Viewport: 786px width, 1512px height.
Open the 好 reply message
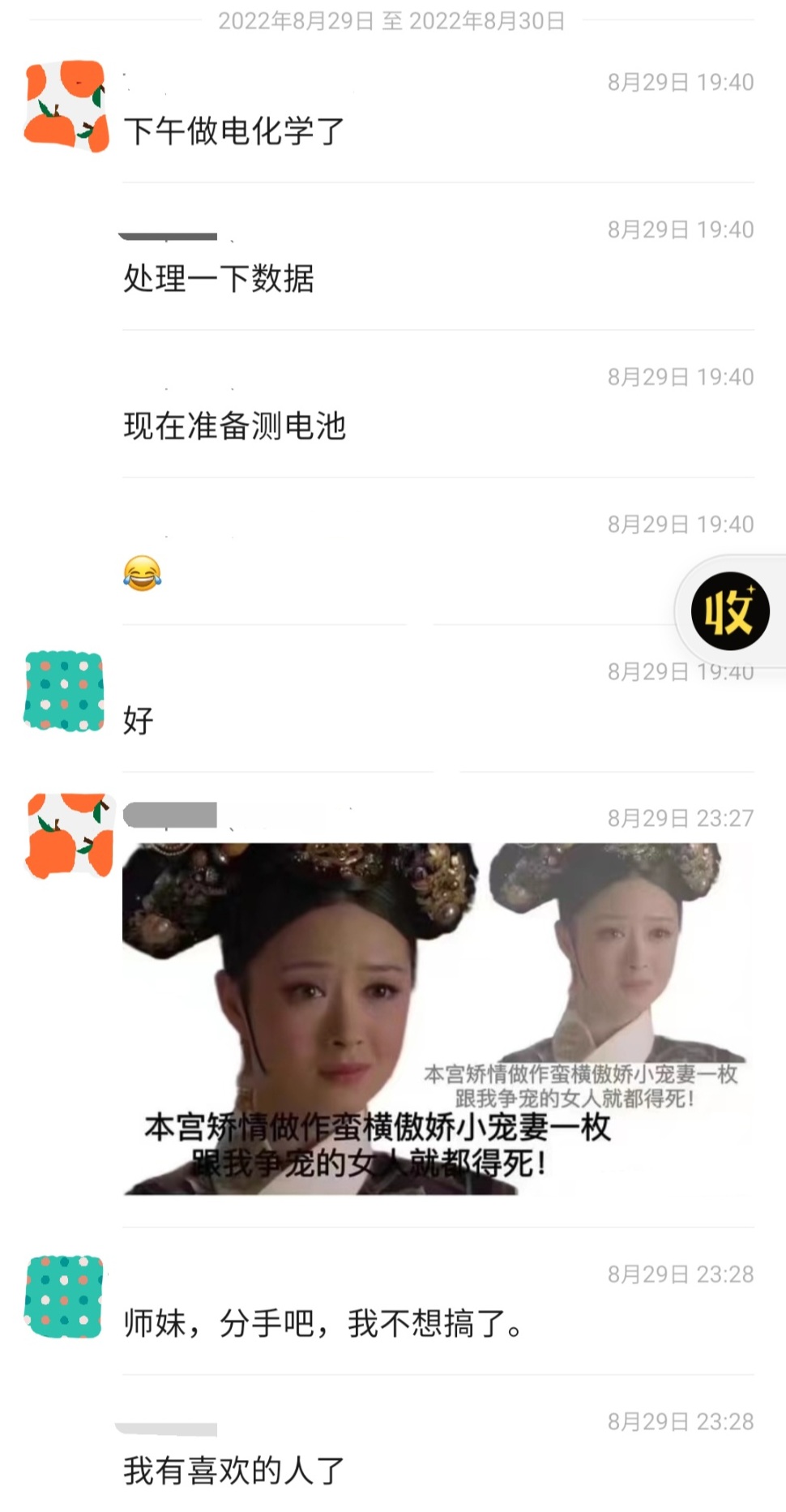[x=139, y=720]
